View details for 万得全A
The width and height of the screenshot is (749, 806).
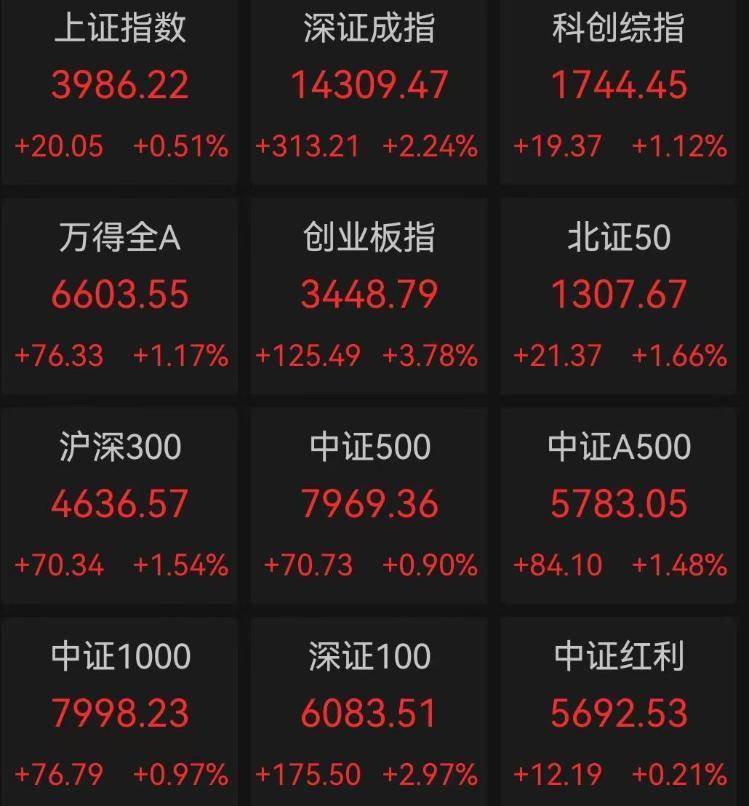(x=119, y=297)
